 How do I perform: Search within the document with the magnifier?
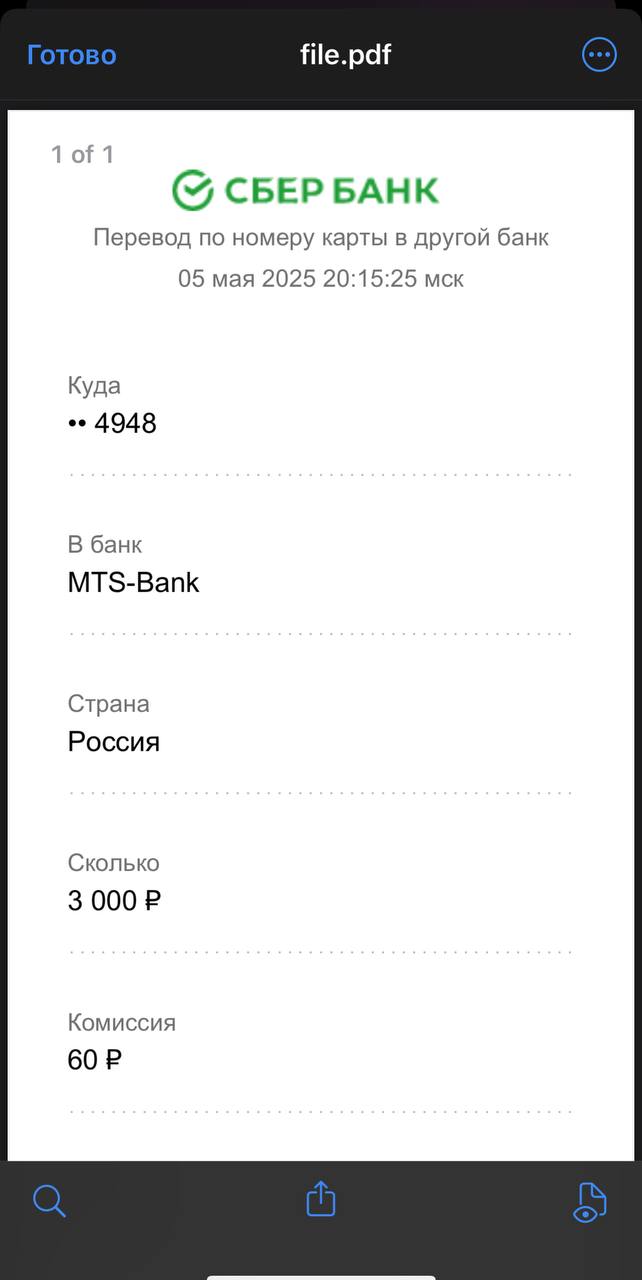point(49,1200)
